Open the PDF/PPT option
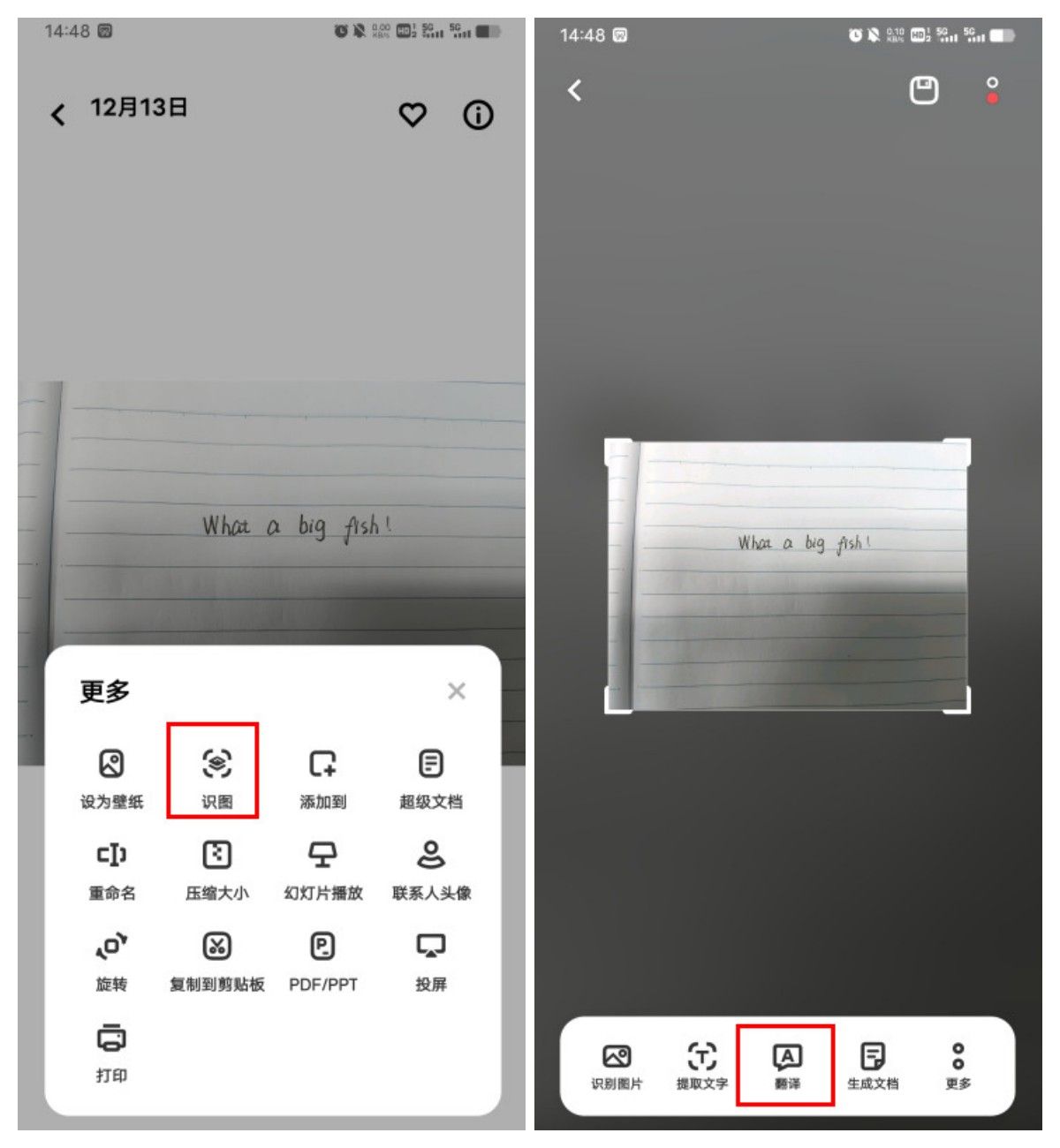 [322, 958]
